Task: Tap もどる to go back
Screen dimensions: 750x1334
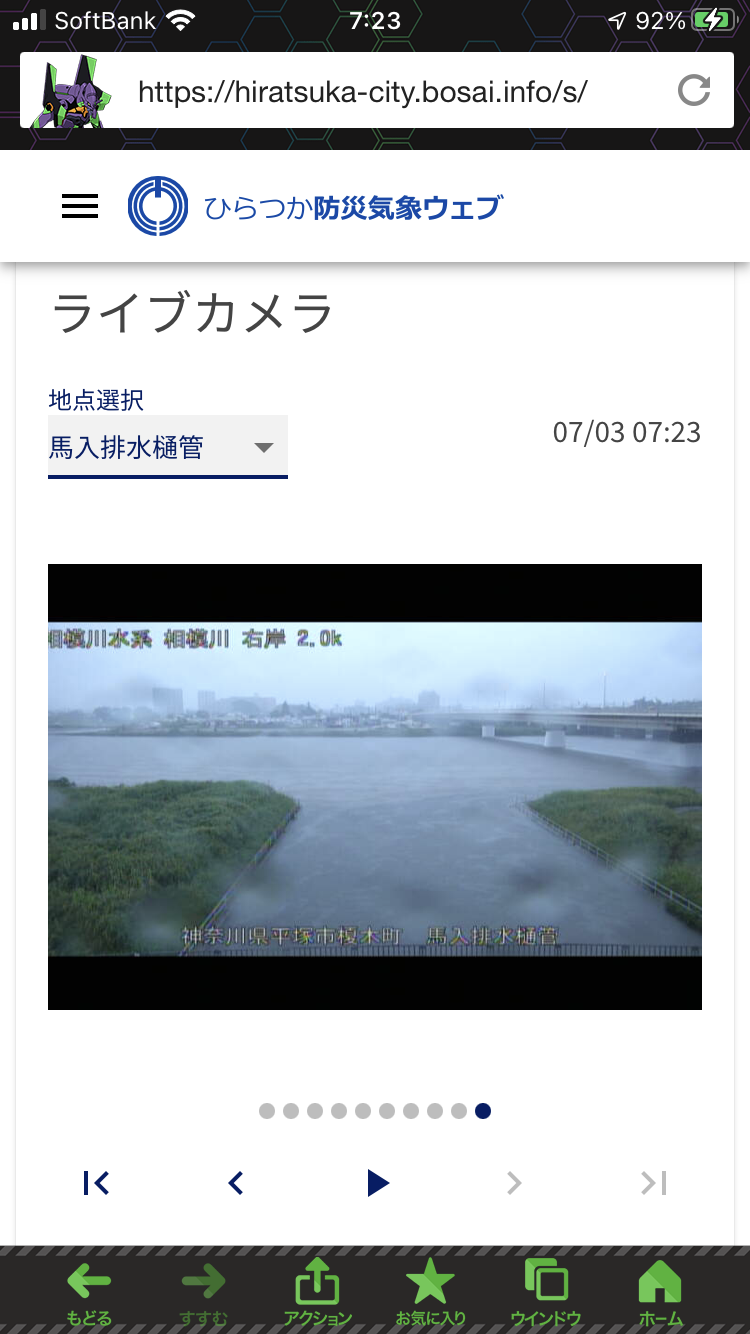Action: pos(89,1292)
